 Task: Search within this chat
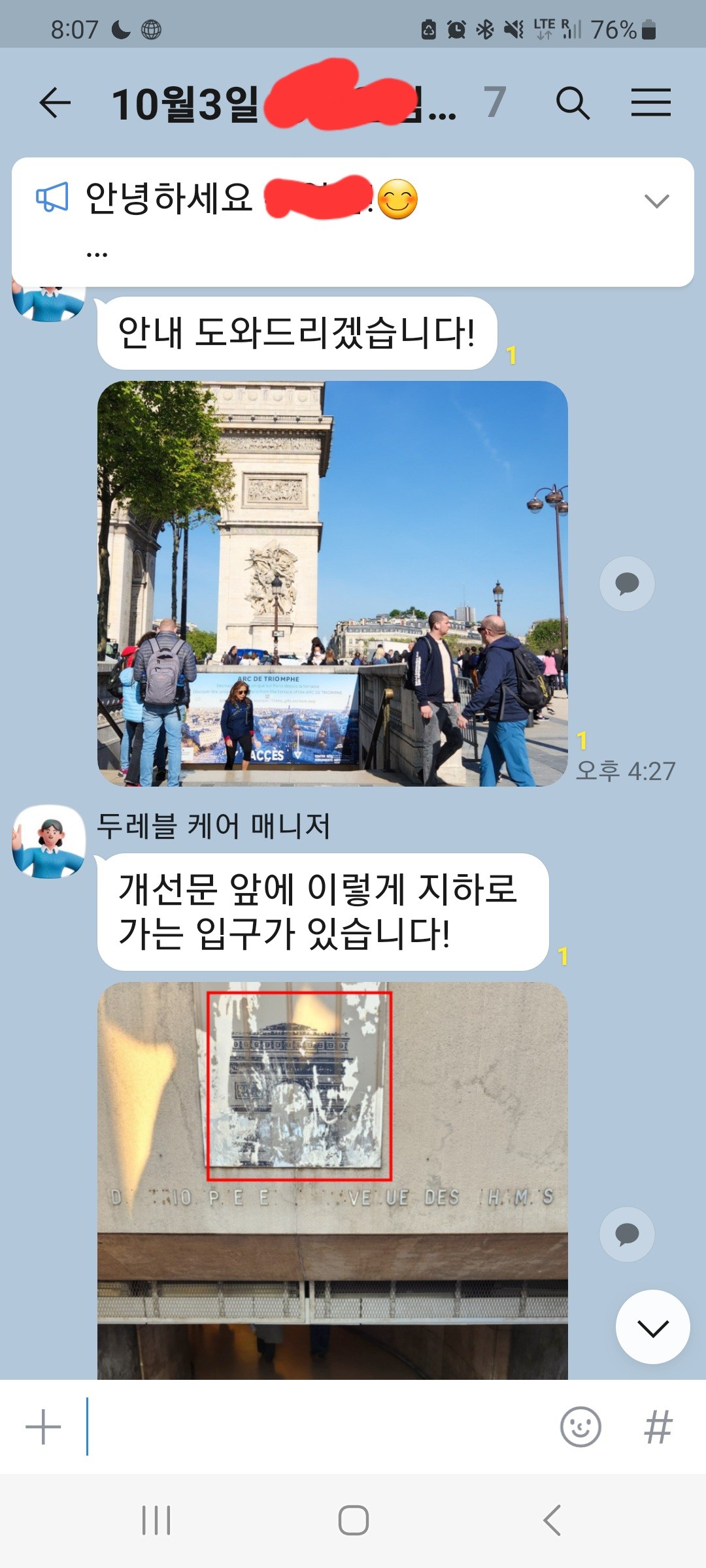tap(573, 103)
